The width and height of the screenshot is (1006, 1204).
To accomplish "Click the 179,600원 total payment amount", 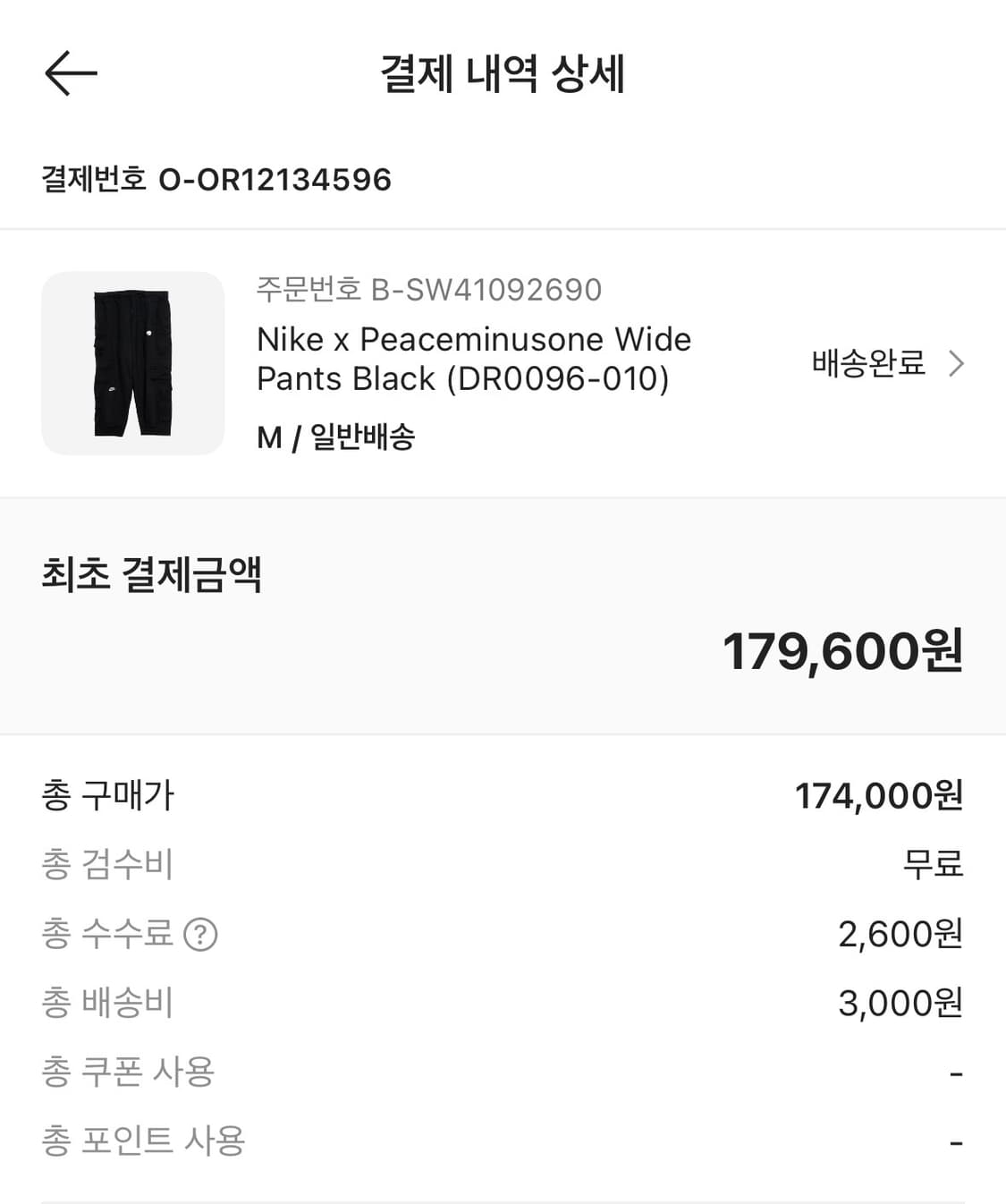I will click(x=844, y=652).
